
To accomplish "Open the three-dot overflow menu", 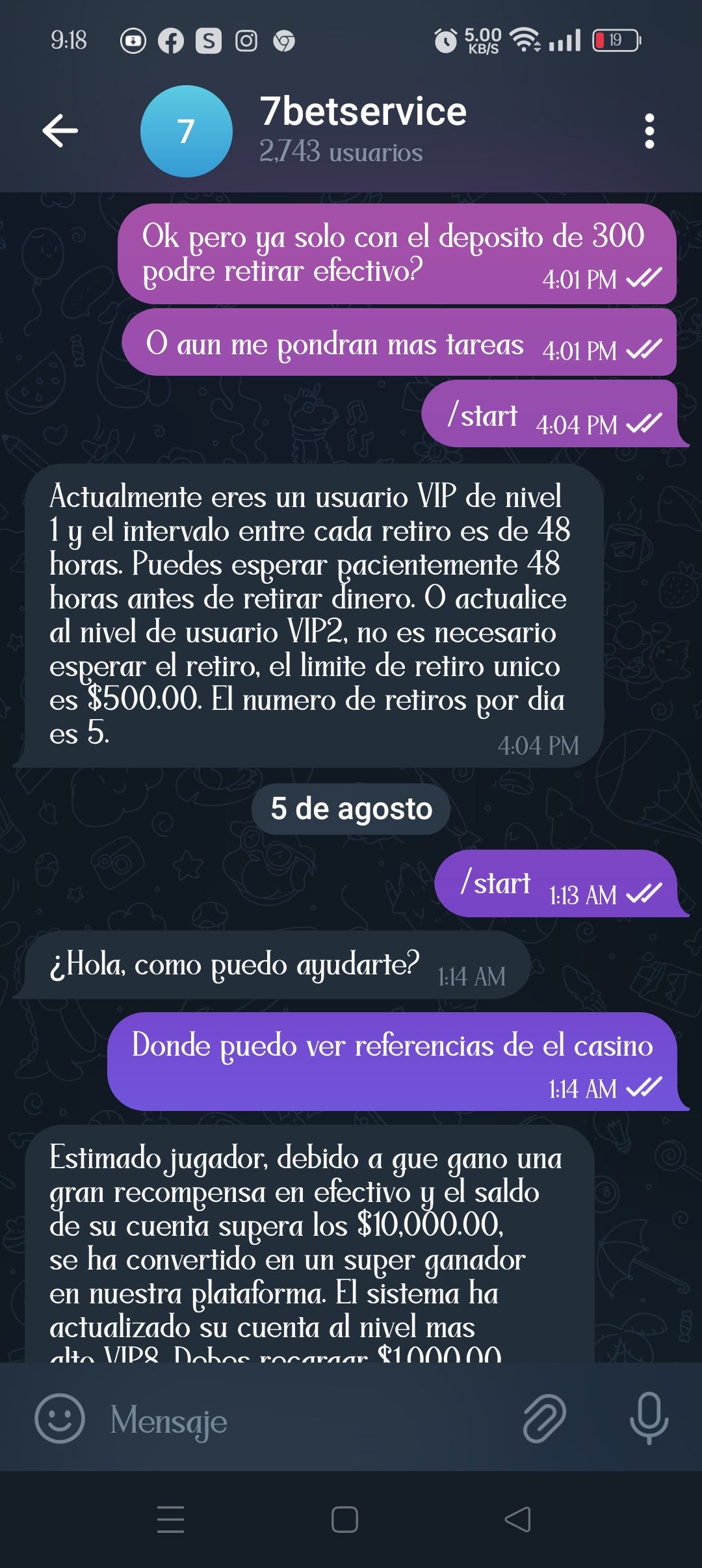I will pyautogui.click(x=649, y=131).
